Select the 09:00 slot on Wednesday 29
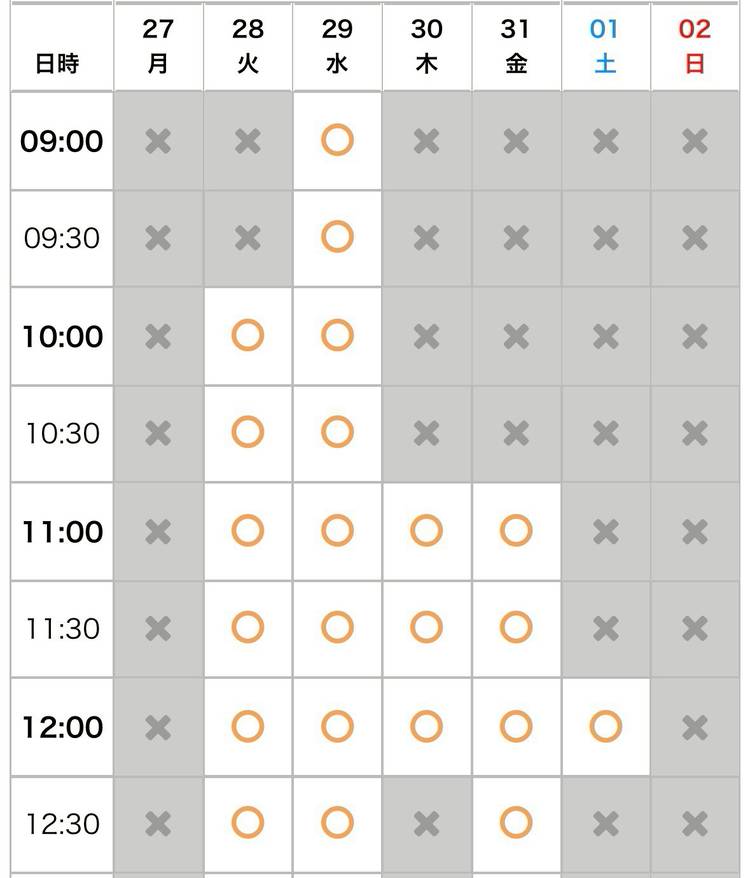Viewport: 750px width, 878px height. (x=337, y=140)
